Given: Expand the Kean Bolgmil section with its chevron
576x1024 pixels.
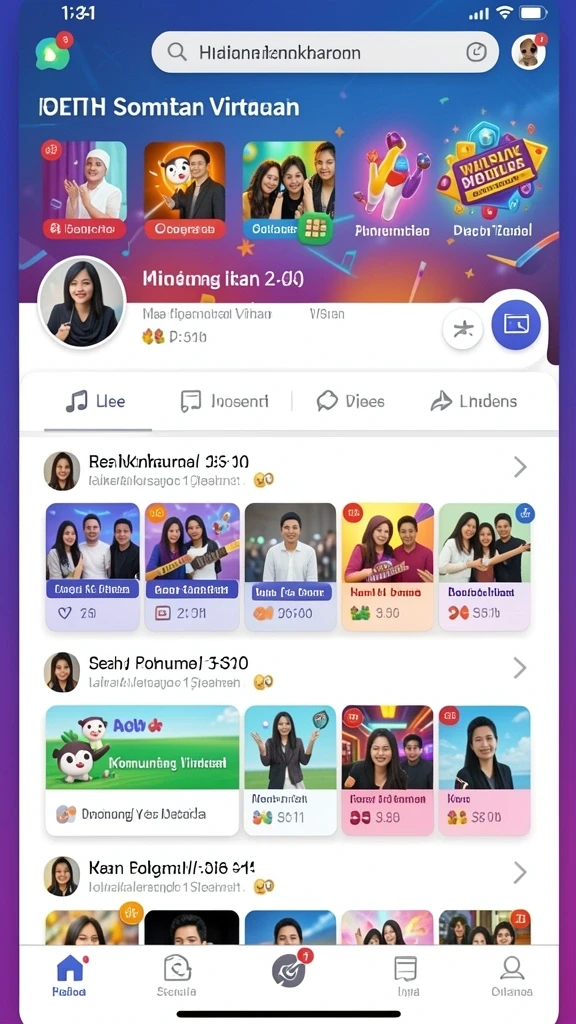Looking at the screenshot, I should tap(520, 872).
